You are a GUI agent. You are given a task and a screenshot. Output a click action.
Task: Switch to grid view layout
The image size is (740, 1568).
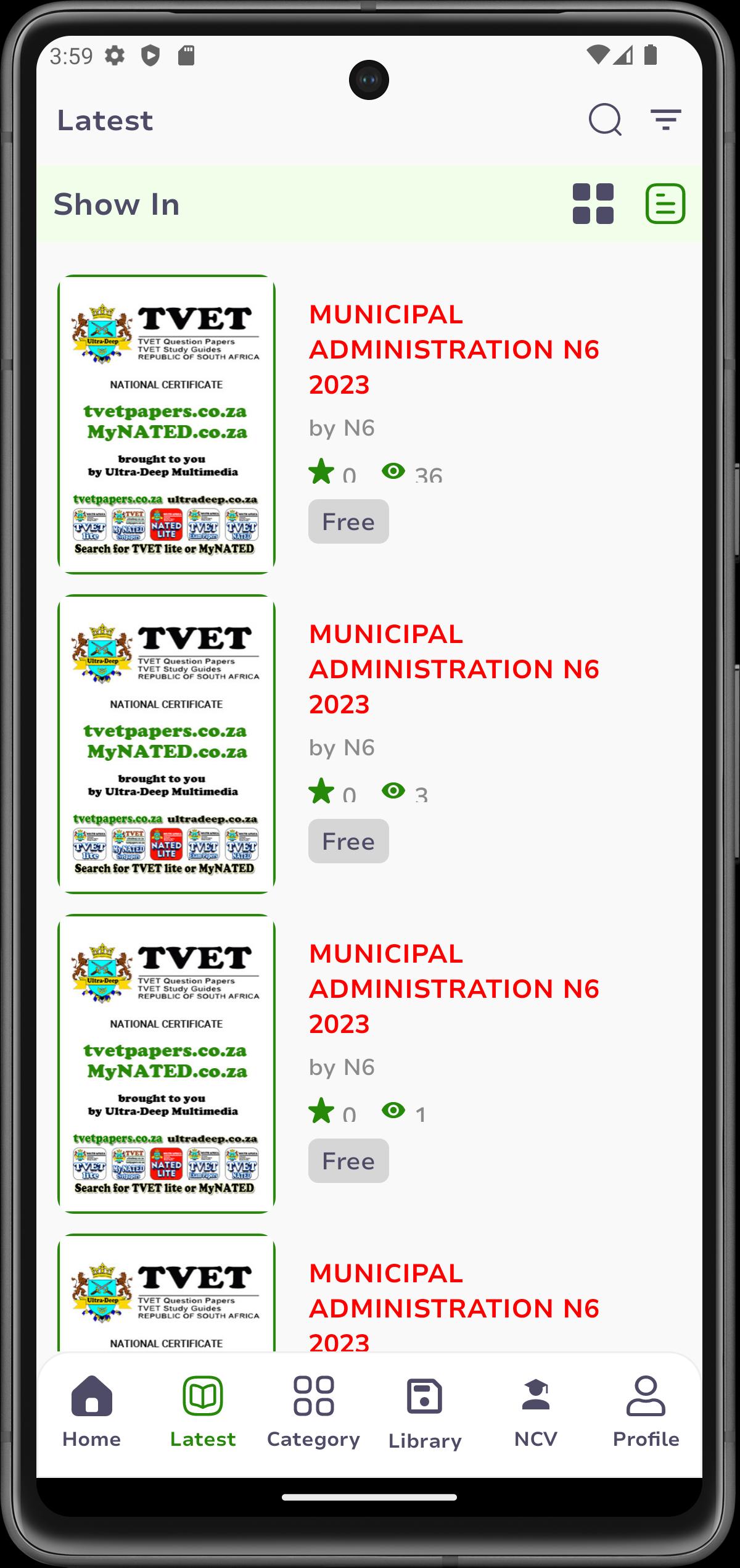(593, 204)
